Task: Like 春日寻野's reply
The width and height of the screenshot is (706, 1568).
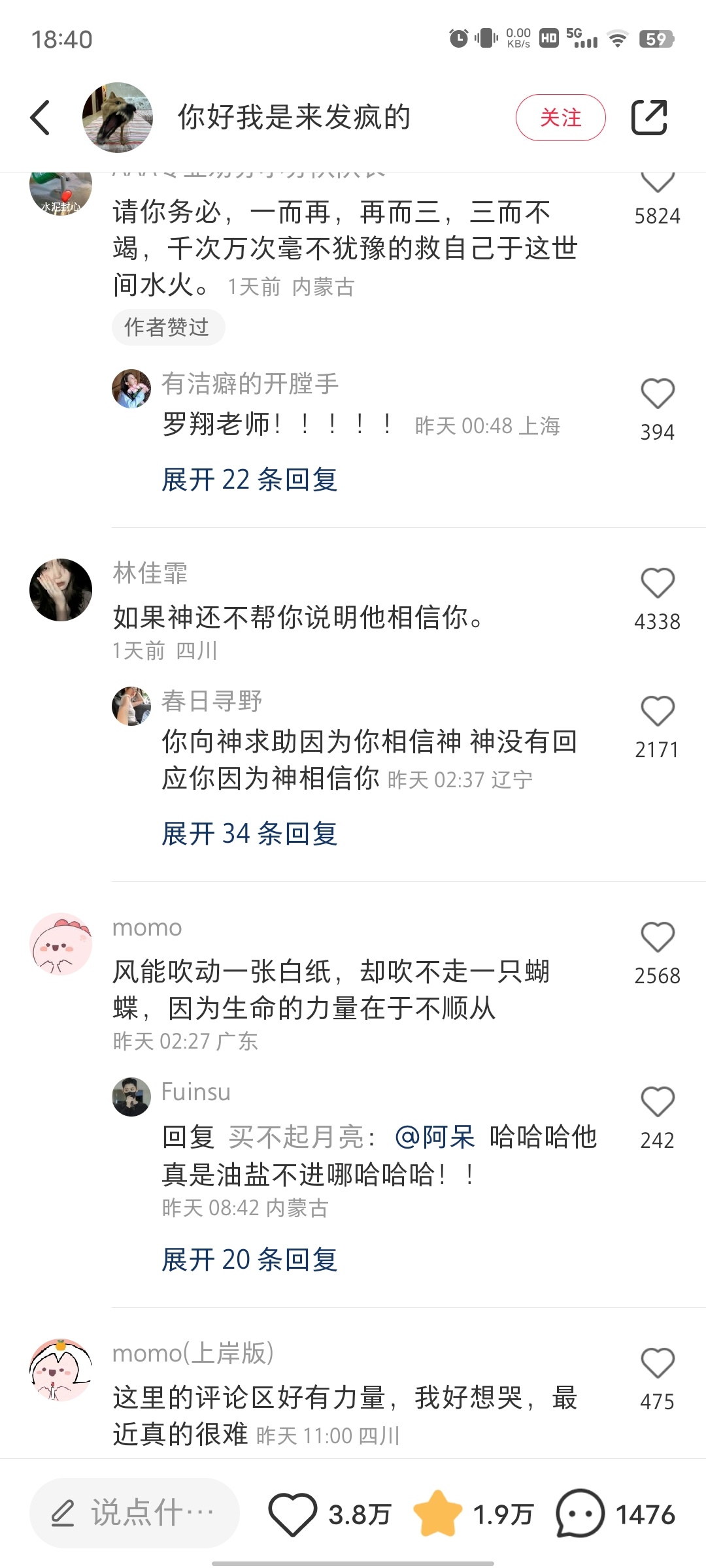Action: tap(657, 711)
